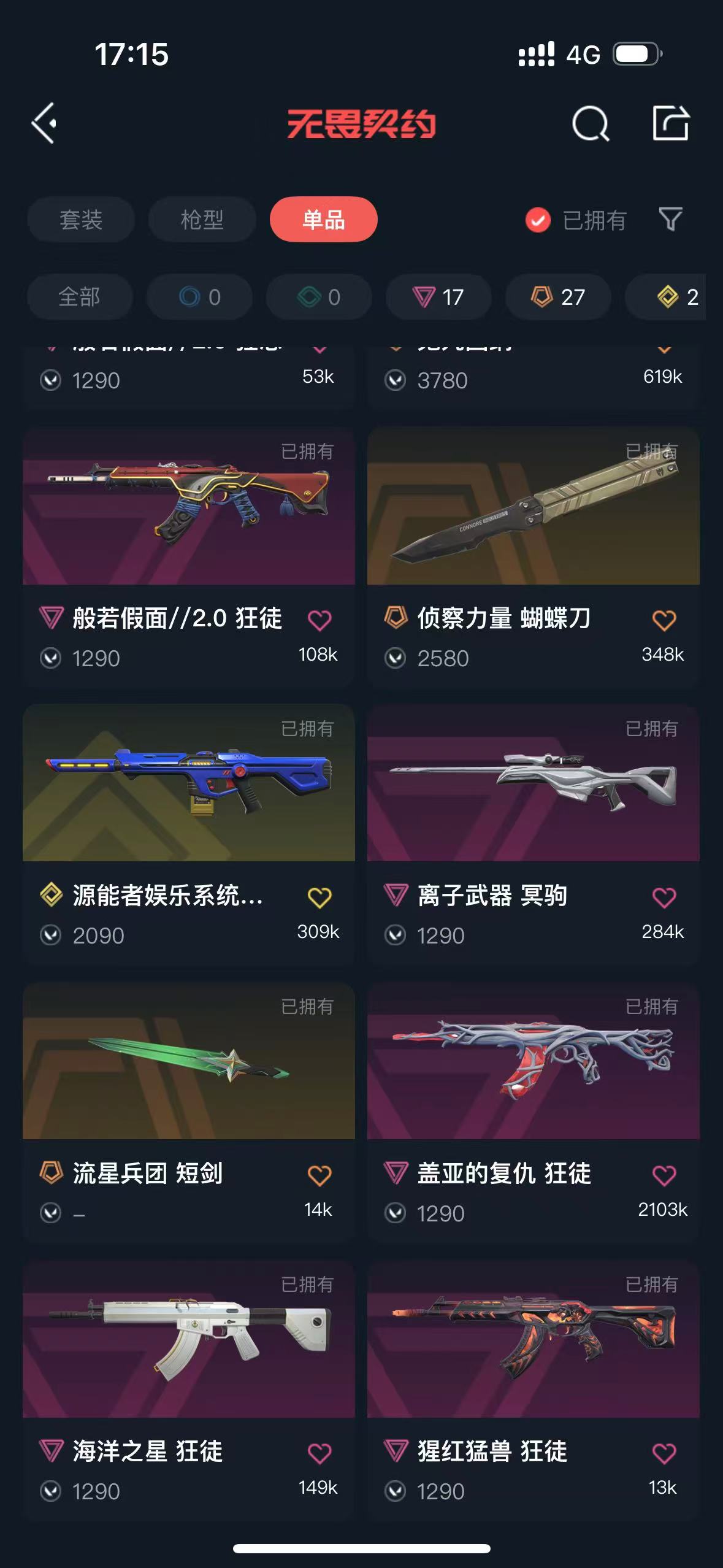Switch to the 枪型 tab
This screenshot has width=723, height=1568.
point(202,220)
